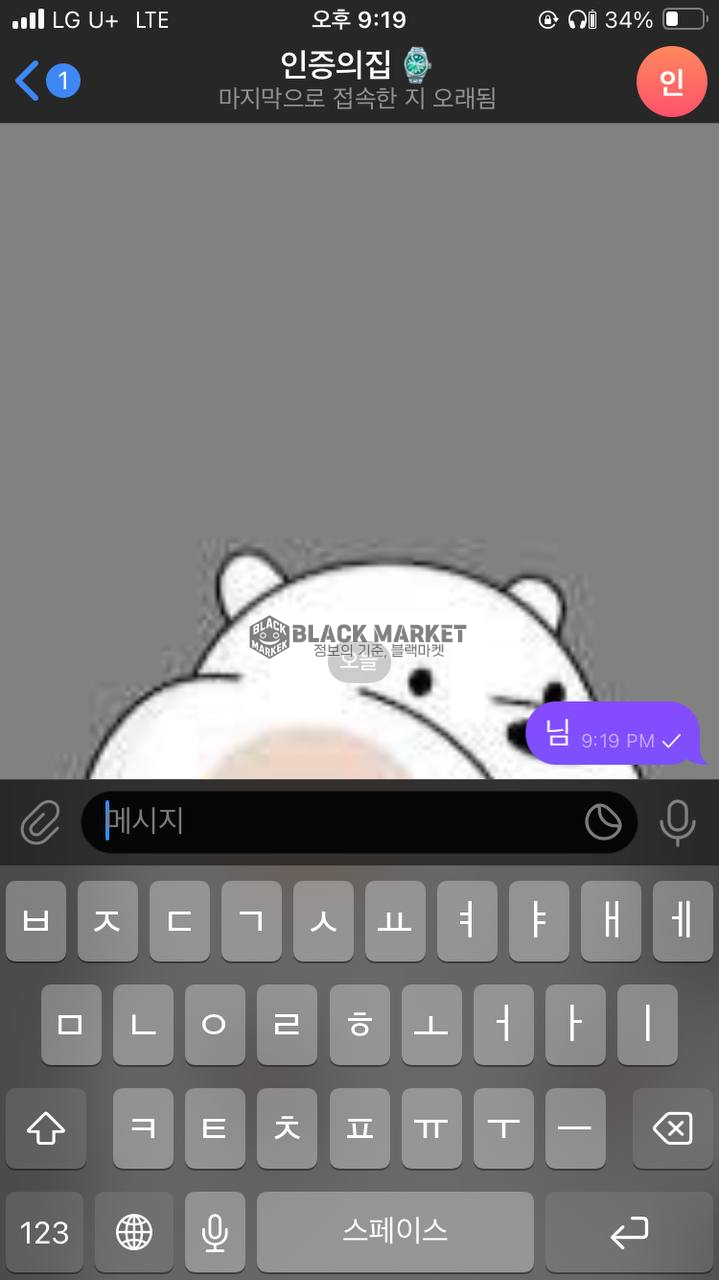Image resolution: width=719 pixels, height=1280 pixels.
Task: Open the sticker panel icon
Action: click(x=603, y=823)
